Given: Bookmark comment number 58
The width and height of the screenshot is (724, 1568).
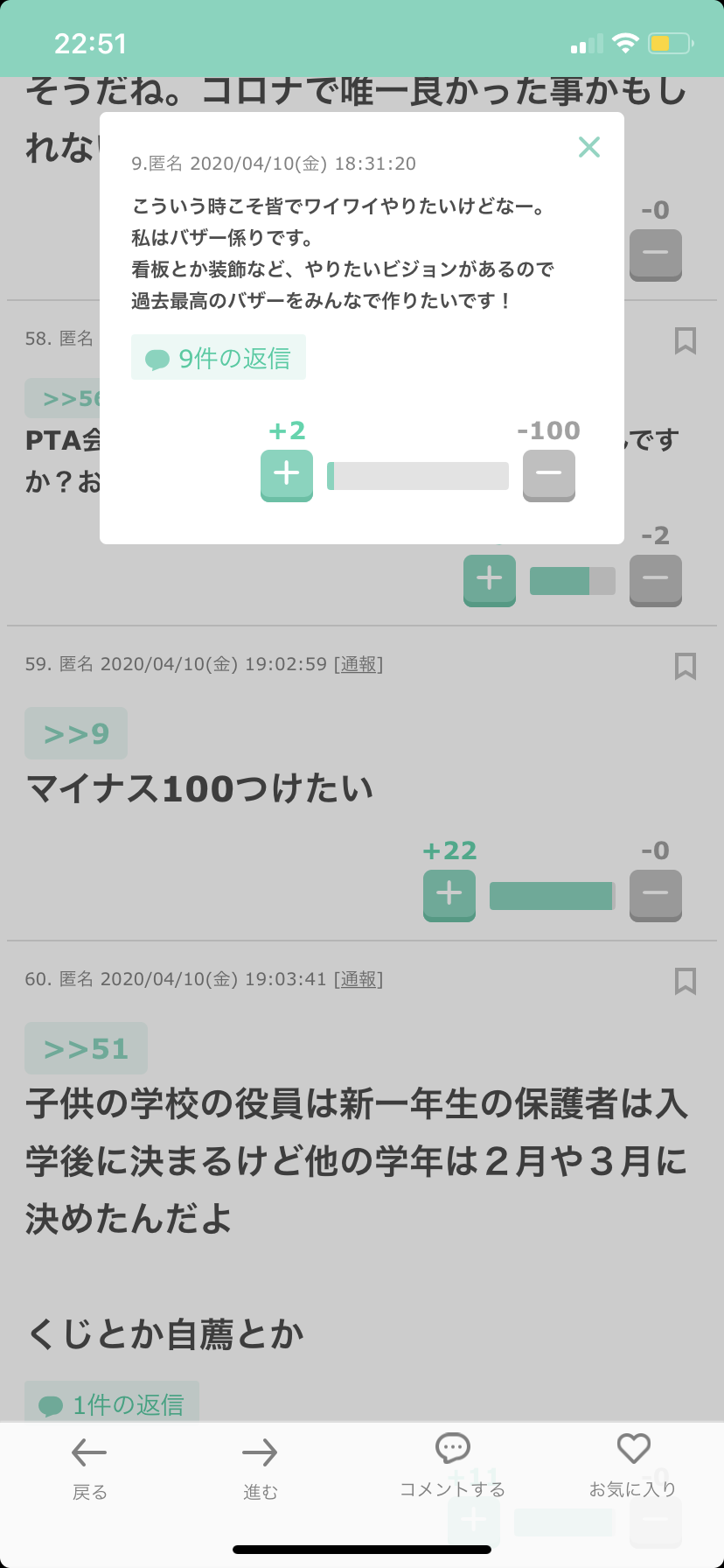Looking at the screenshot, I should click(686, 342).
